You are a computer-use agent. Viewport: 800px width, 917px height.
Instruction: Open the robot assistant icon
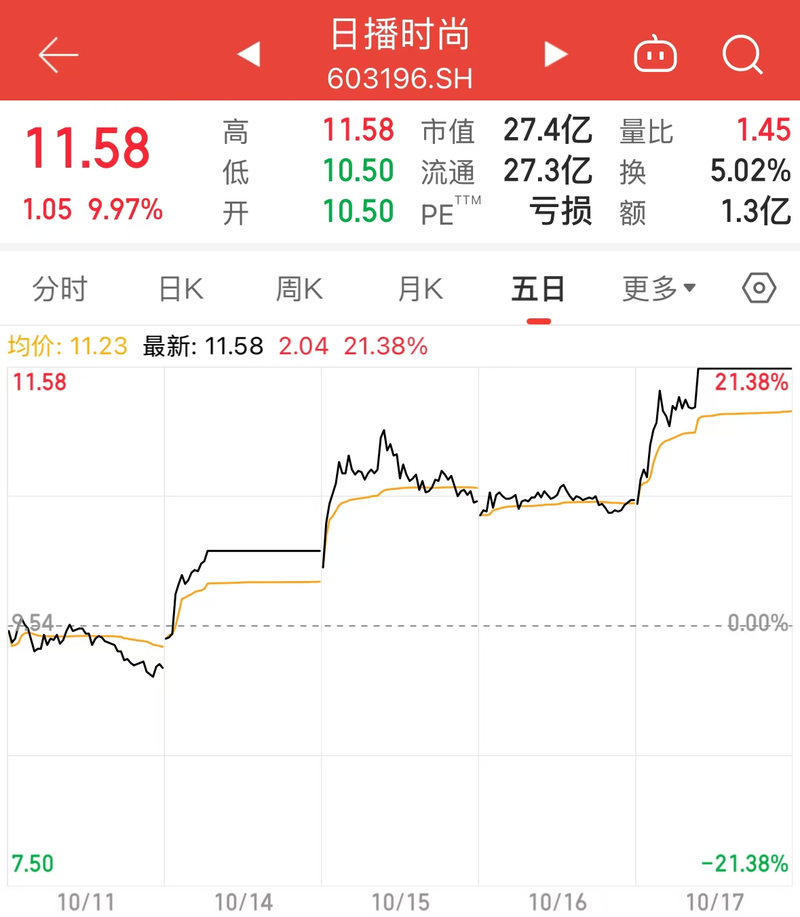[x=656, y=55]
